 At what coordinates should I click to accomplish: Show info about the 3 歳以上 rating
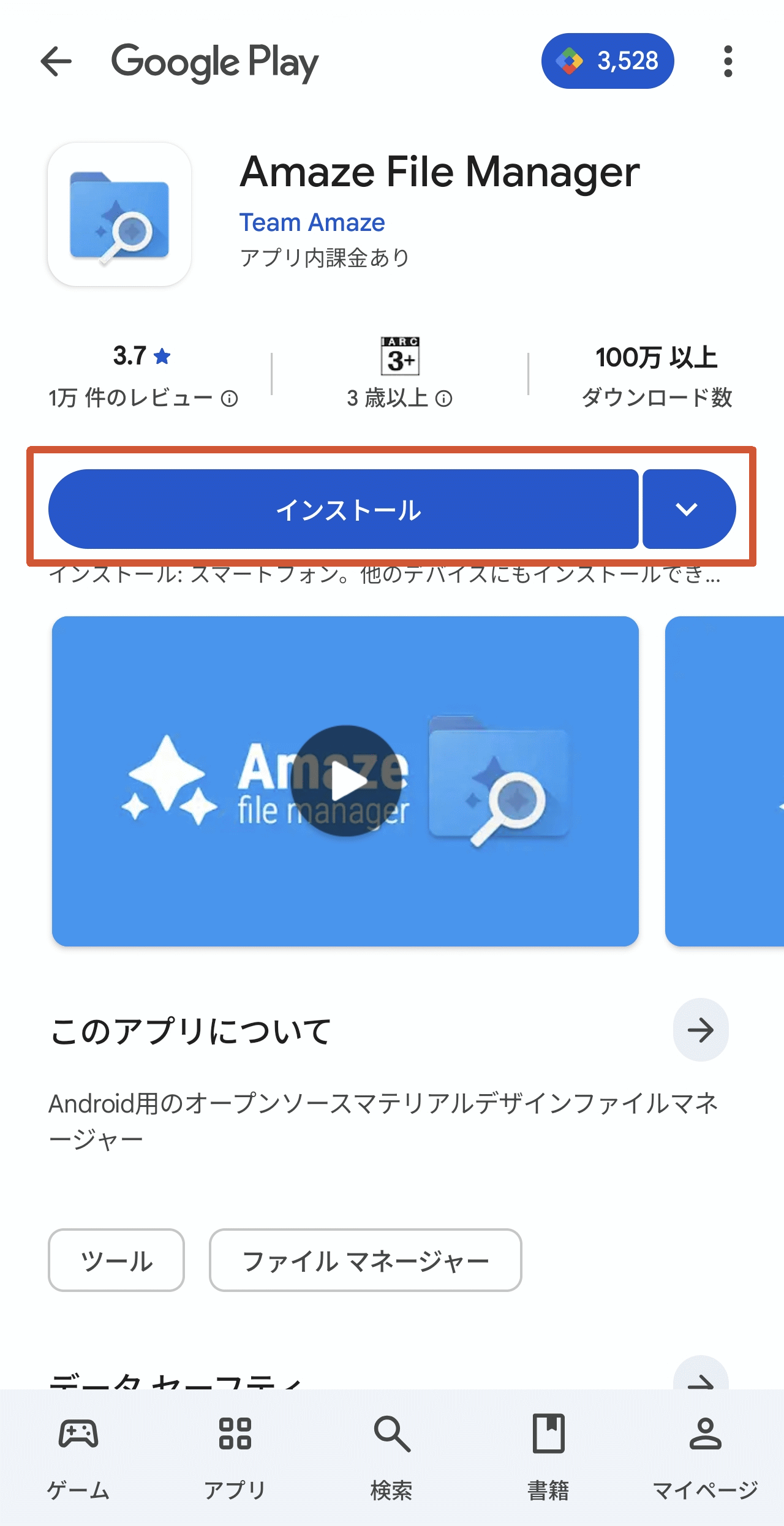444,399
